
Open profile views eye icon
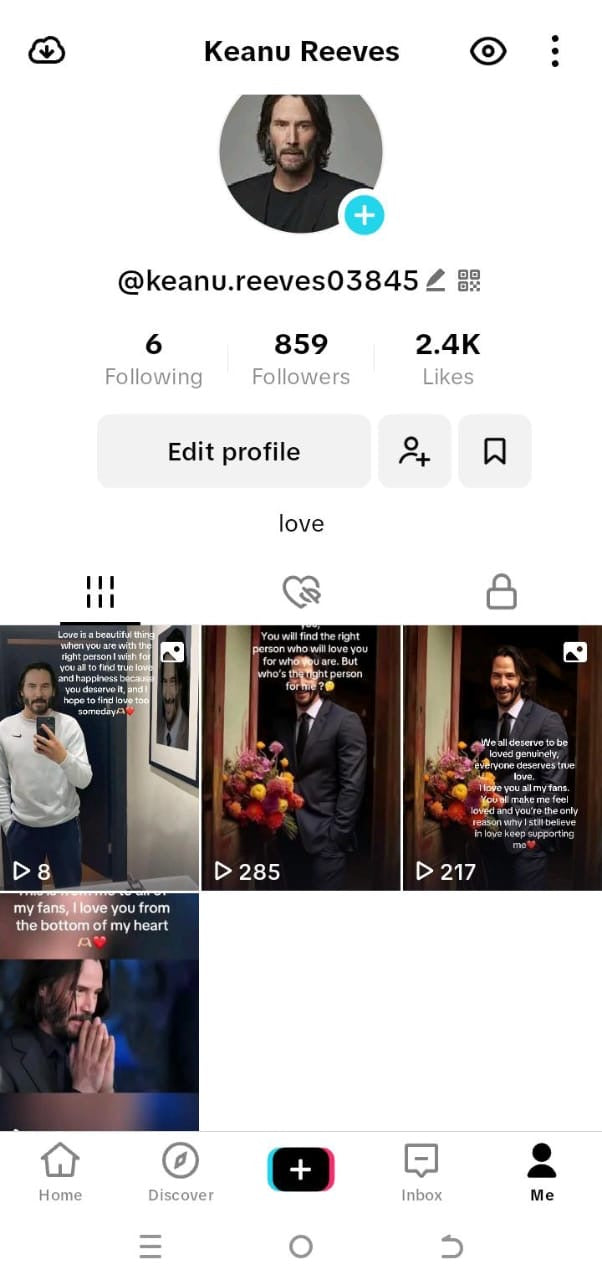click(488, 51)
